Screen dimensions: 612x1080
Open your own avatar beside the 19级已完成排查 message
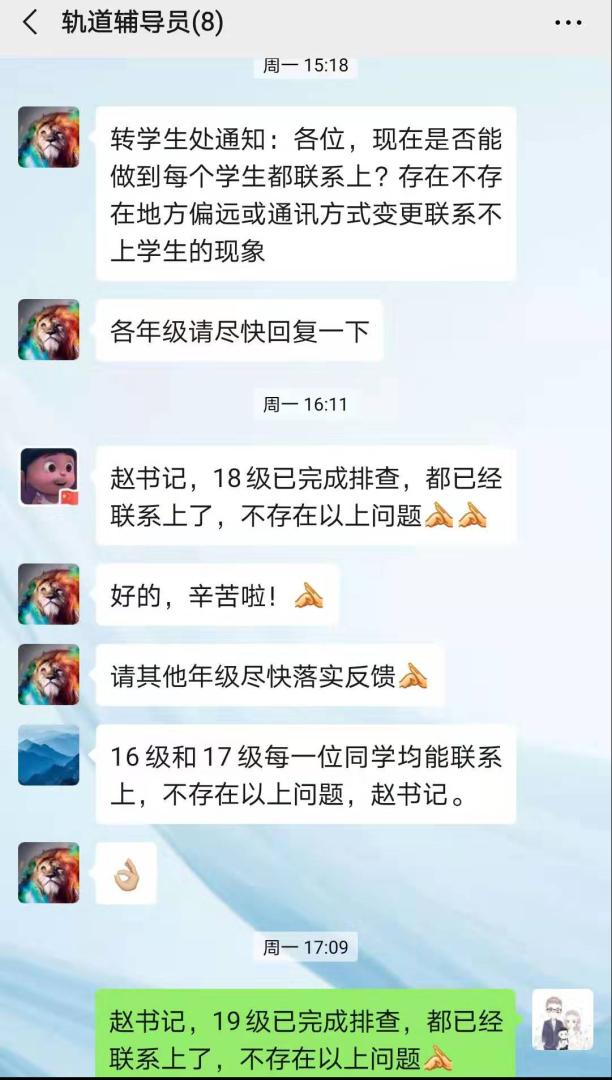pyautogui.click(x=562, y=1019)
